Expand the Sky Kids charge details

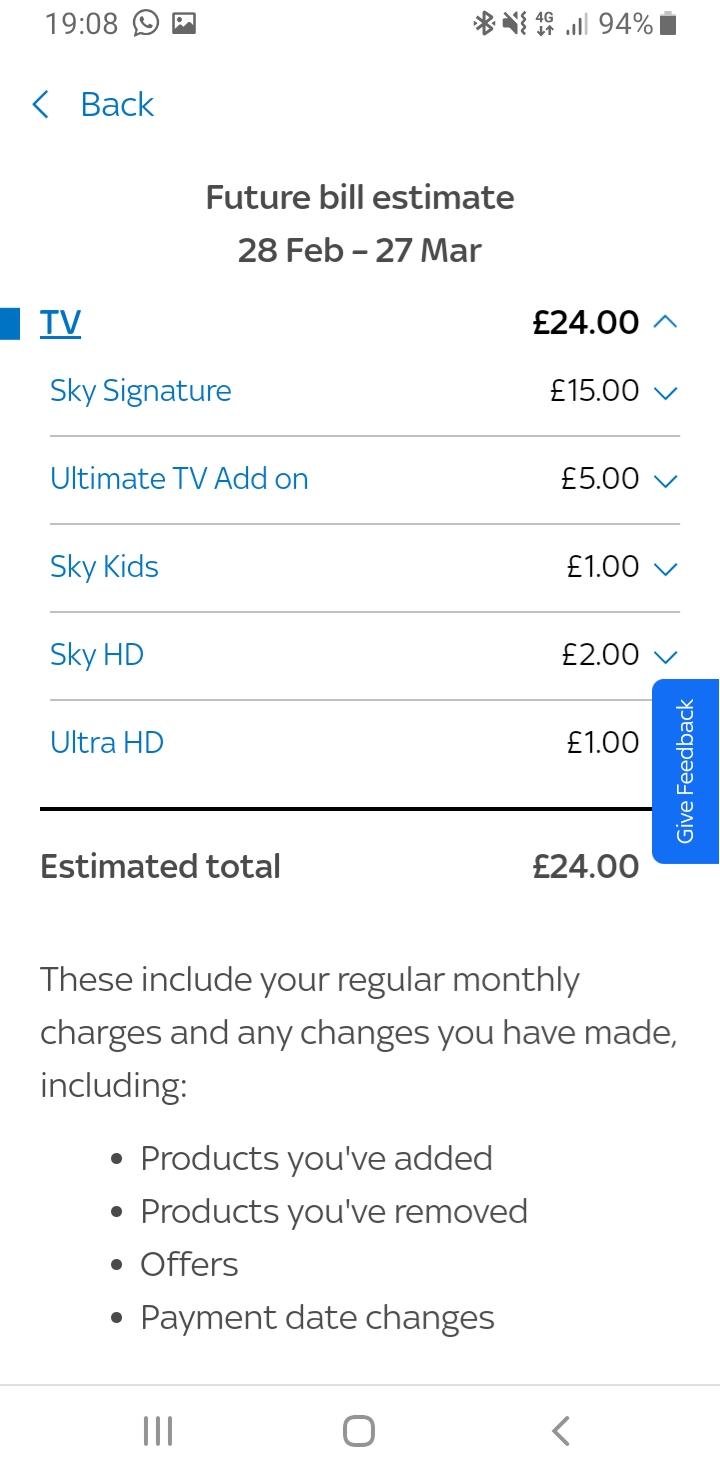tap(365, 567)
